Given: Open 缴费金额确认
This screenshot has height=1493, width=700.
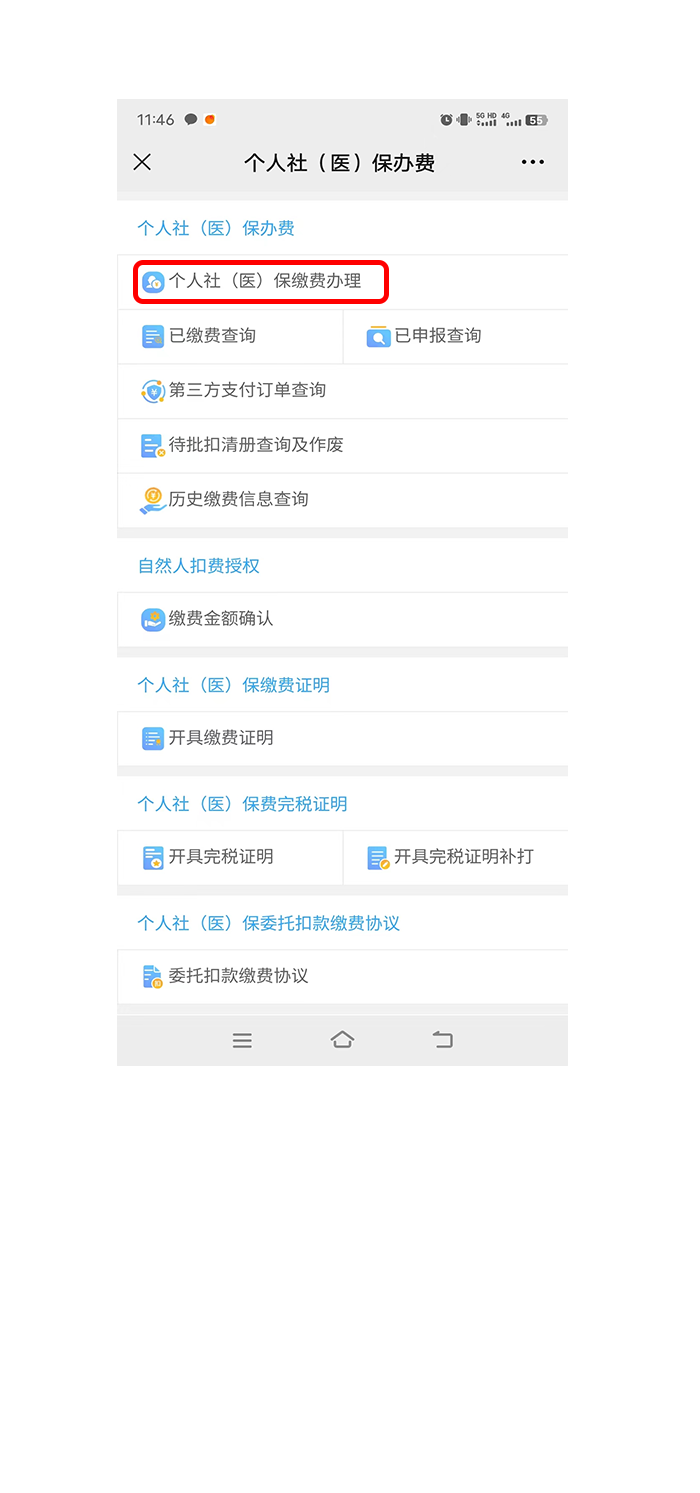Looking at the screenshot, I should click(x=343, y=619).
